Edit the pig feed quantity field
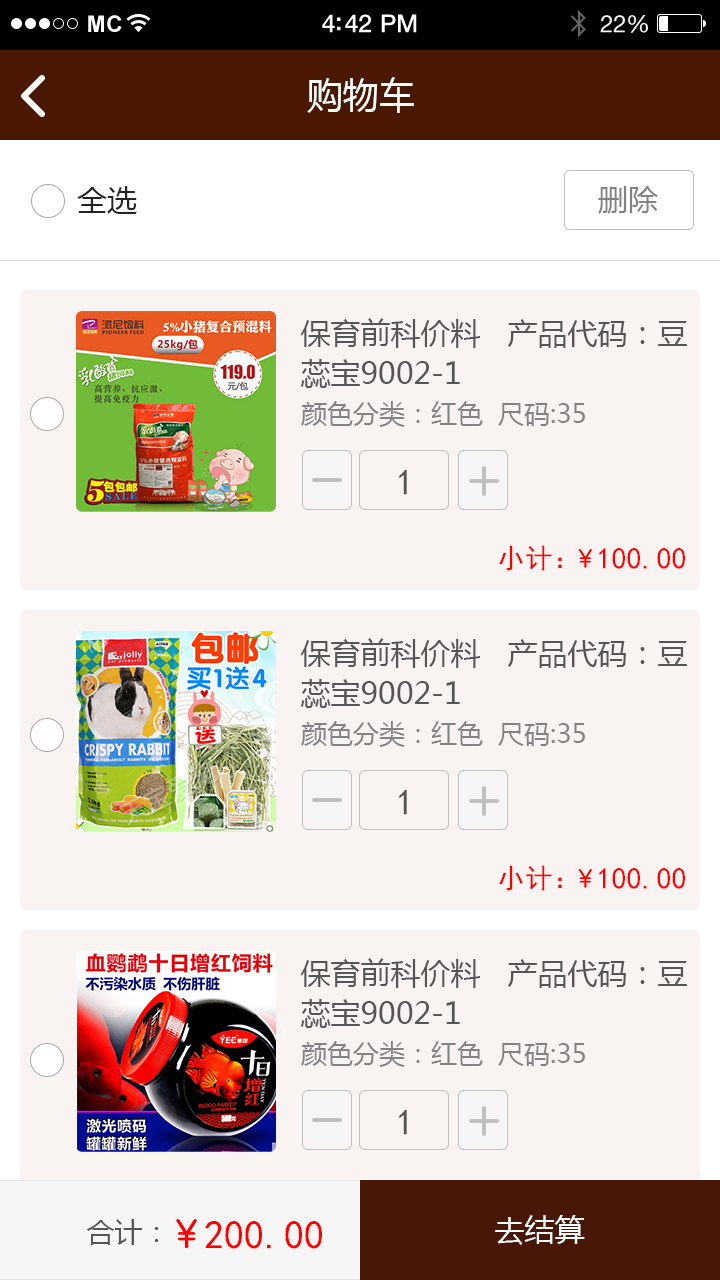The width and height of the screenshot is (720, 1280). 404,480
